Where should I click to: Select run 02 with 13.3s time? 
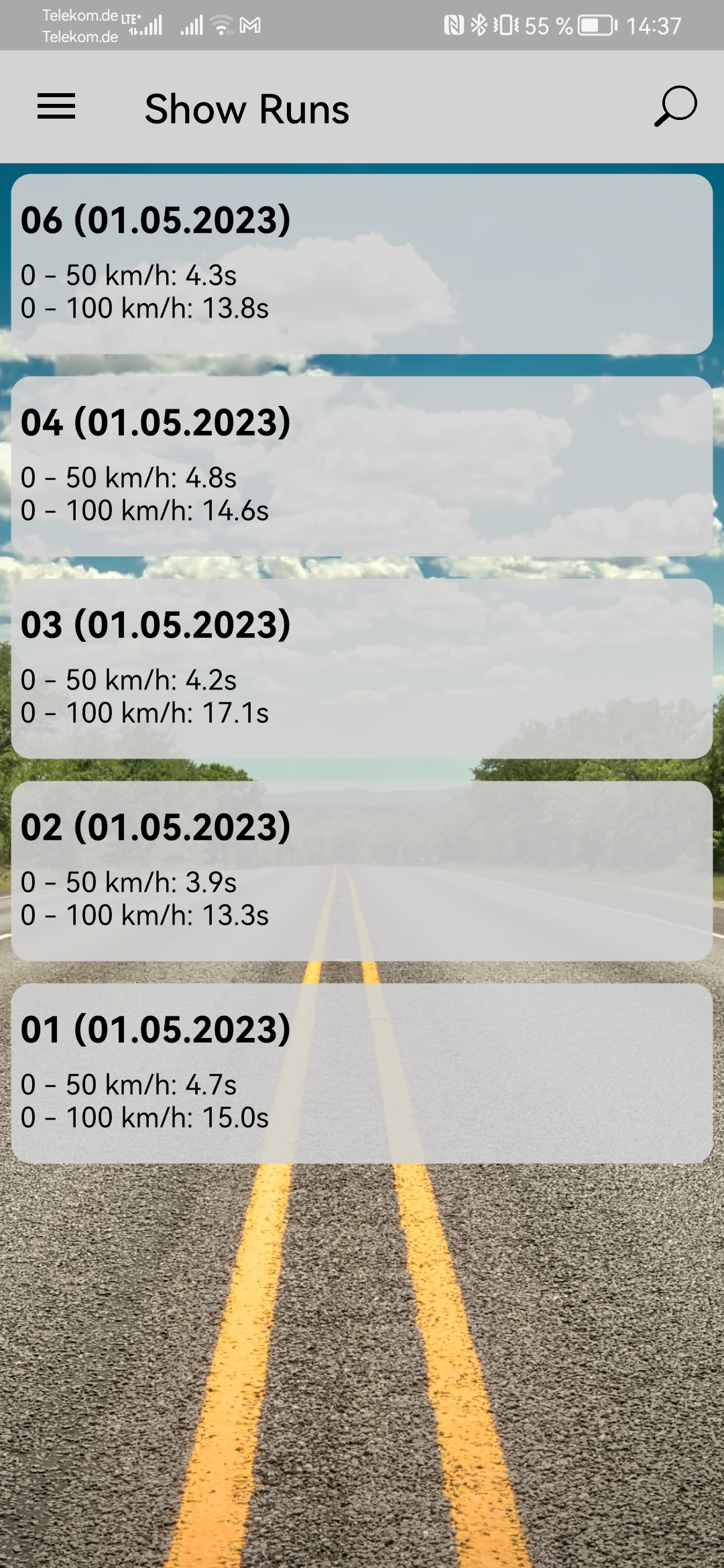362,871
